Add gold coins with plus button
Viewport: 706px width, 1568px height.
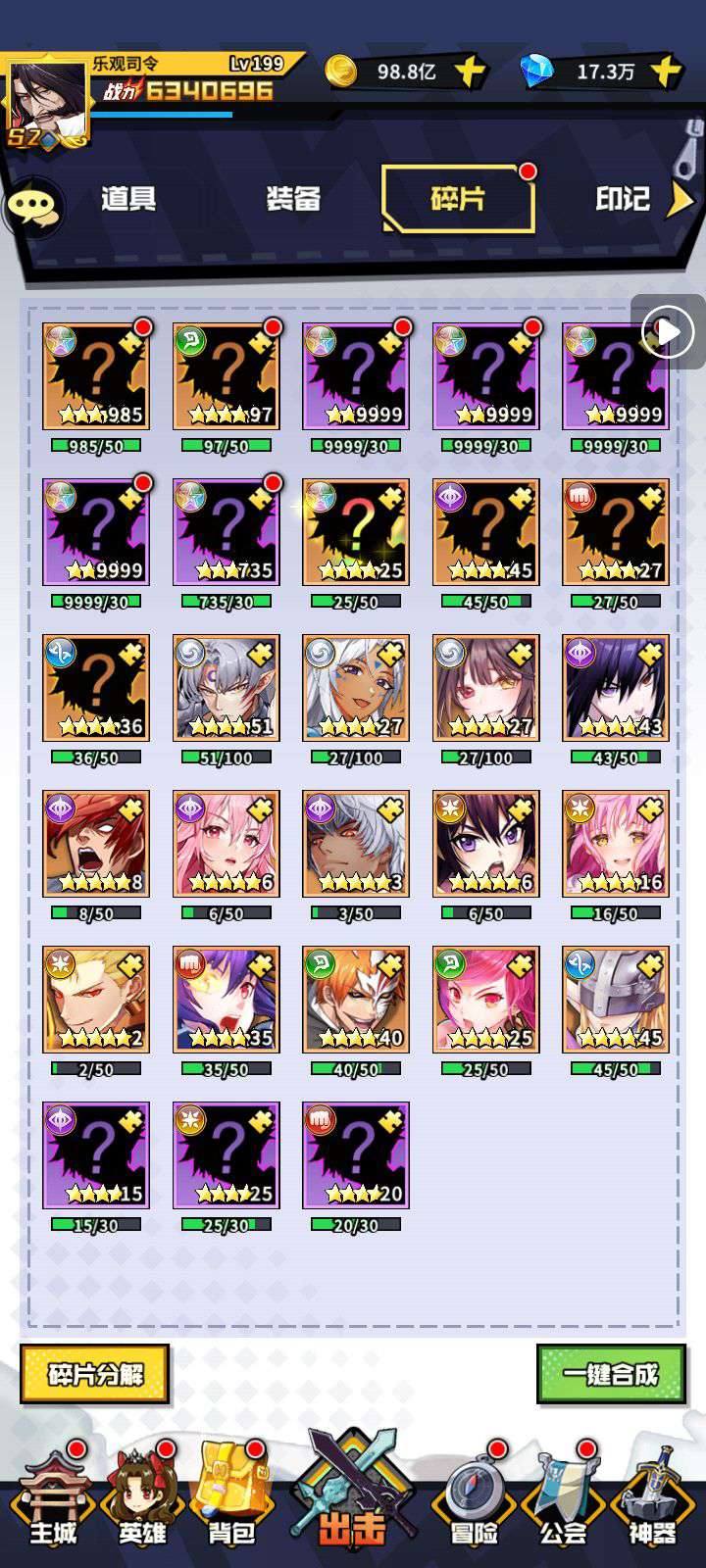tap(470, 72)
